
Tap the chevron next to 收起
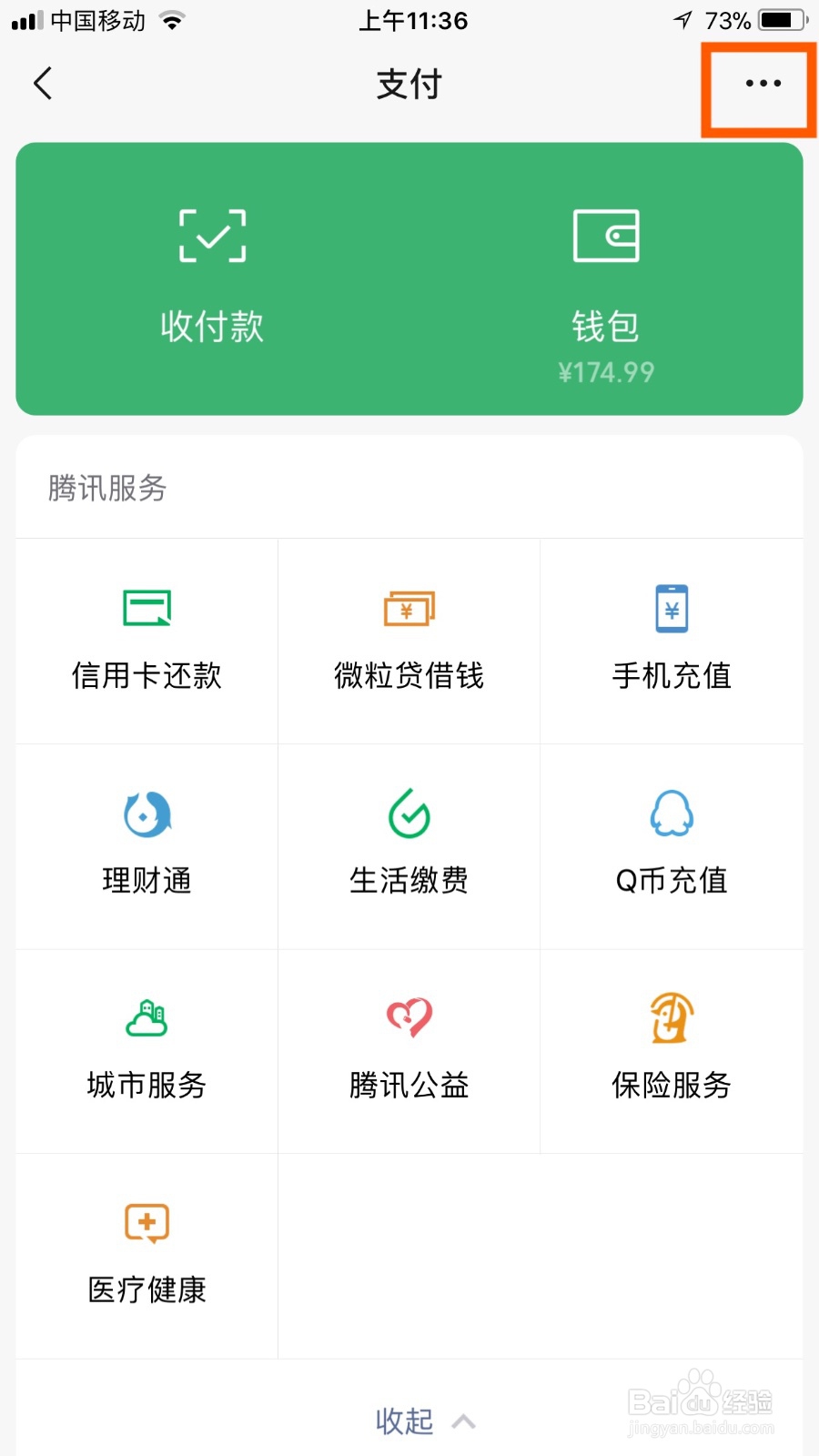(462, 1420)
